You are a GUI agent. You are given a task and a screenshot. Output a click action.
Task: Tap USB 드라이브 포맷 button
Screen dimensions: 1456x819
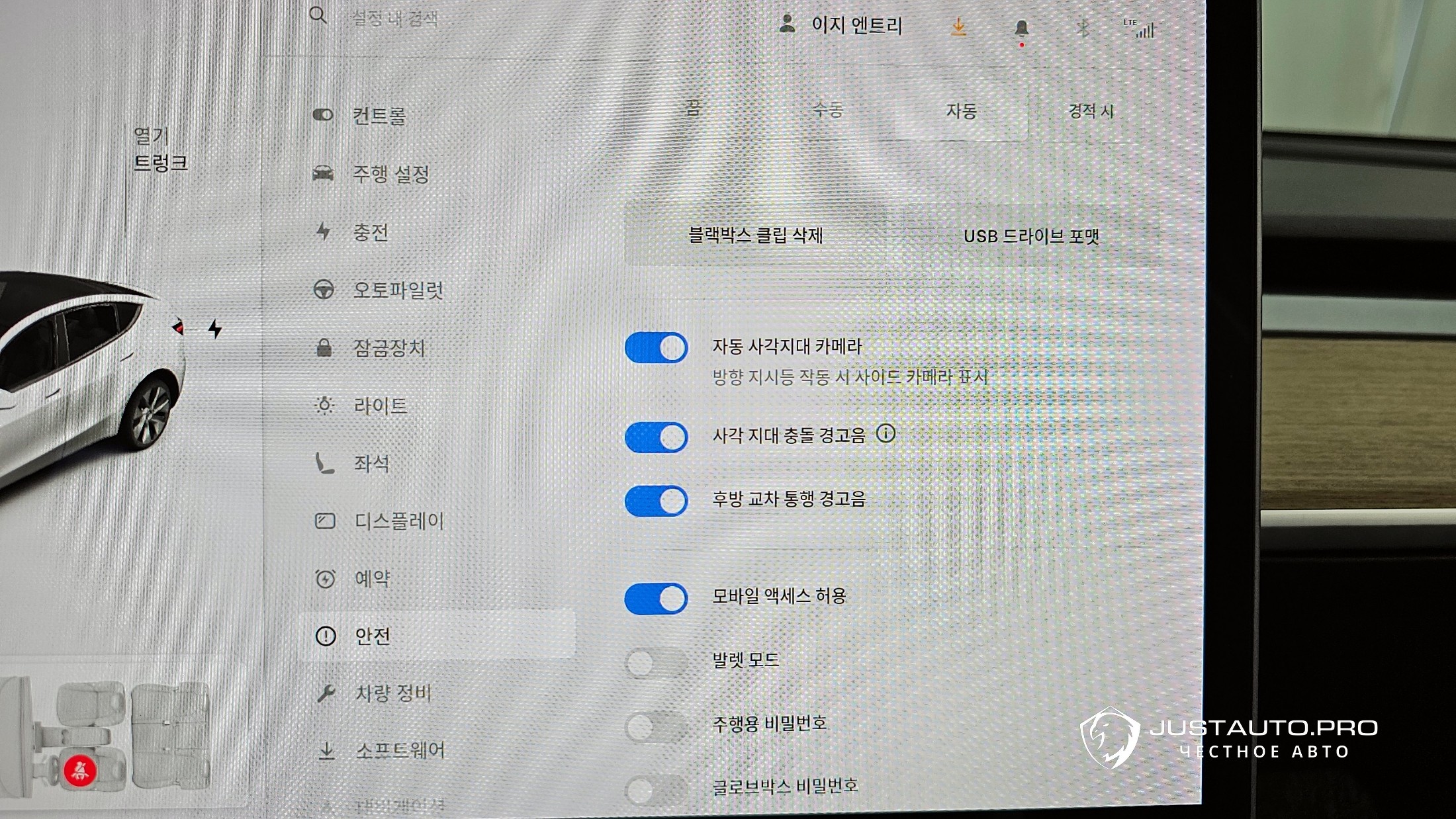tap(1030, 236)
